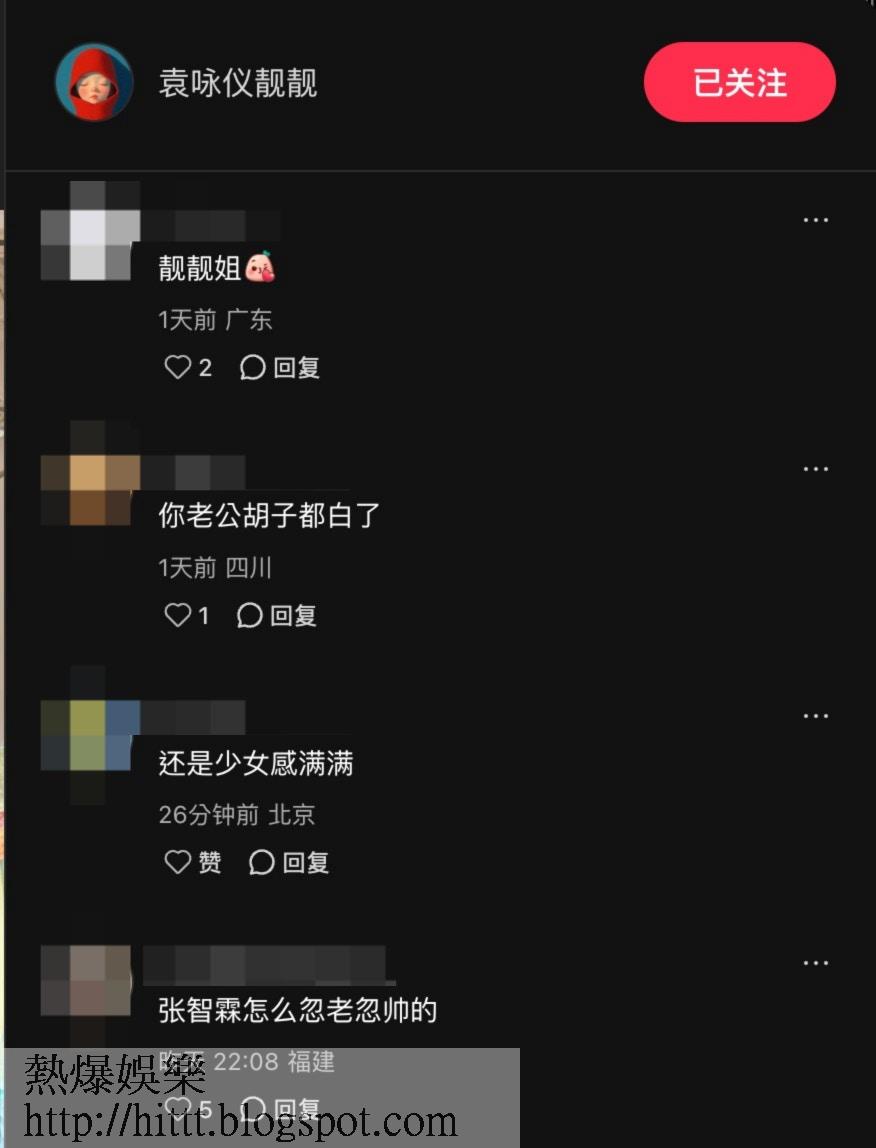Open more options on 张智霖怎么忽老忽帅的 comment
This screenshot has height=1148, width=876.
[816, 963]
